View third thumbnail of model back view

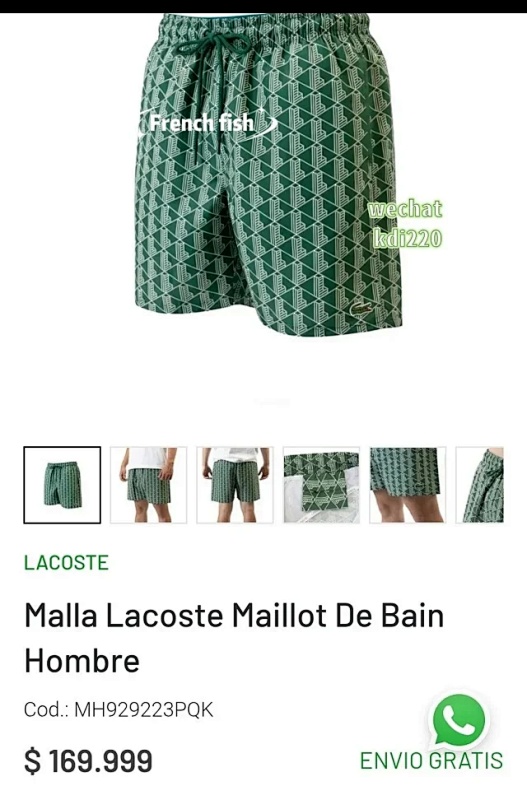[x=235, y=485]
